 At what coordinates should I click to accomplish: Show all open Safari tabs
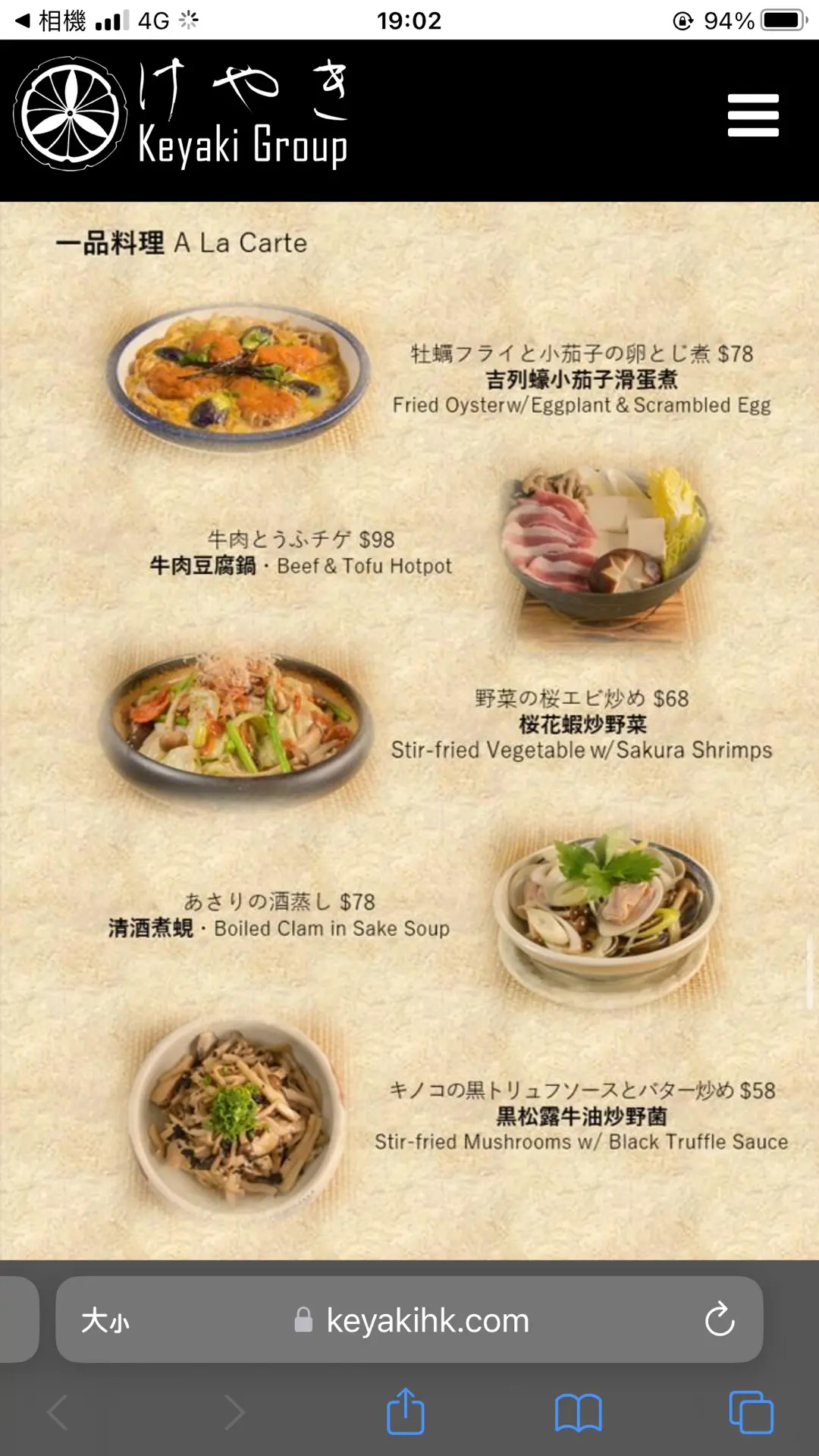[751, 1413]
